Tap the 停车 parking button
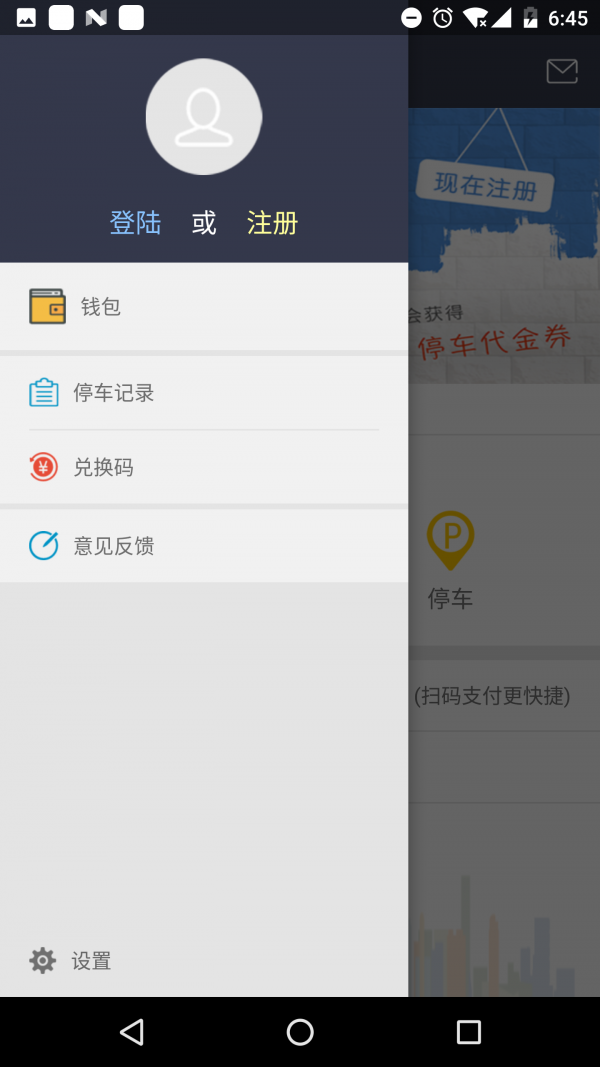The width and height of the screenshot is (600, 1067). [450, 560]
